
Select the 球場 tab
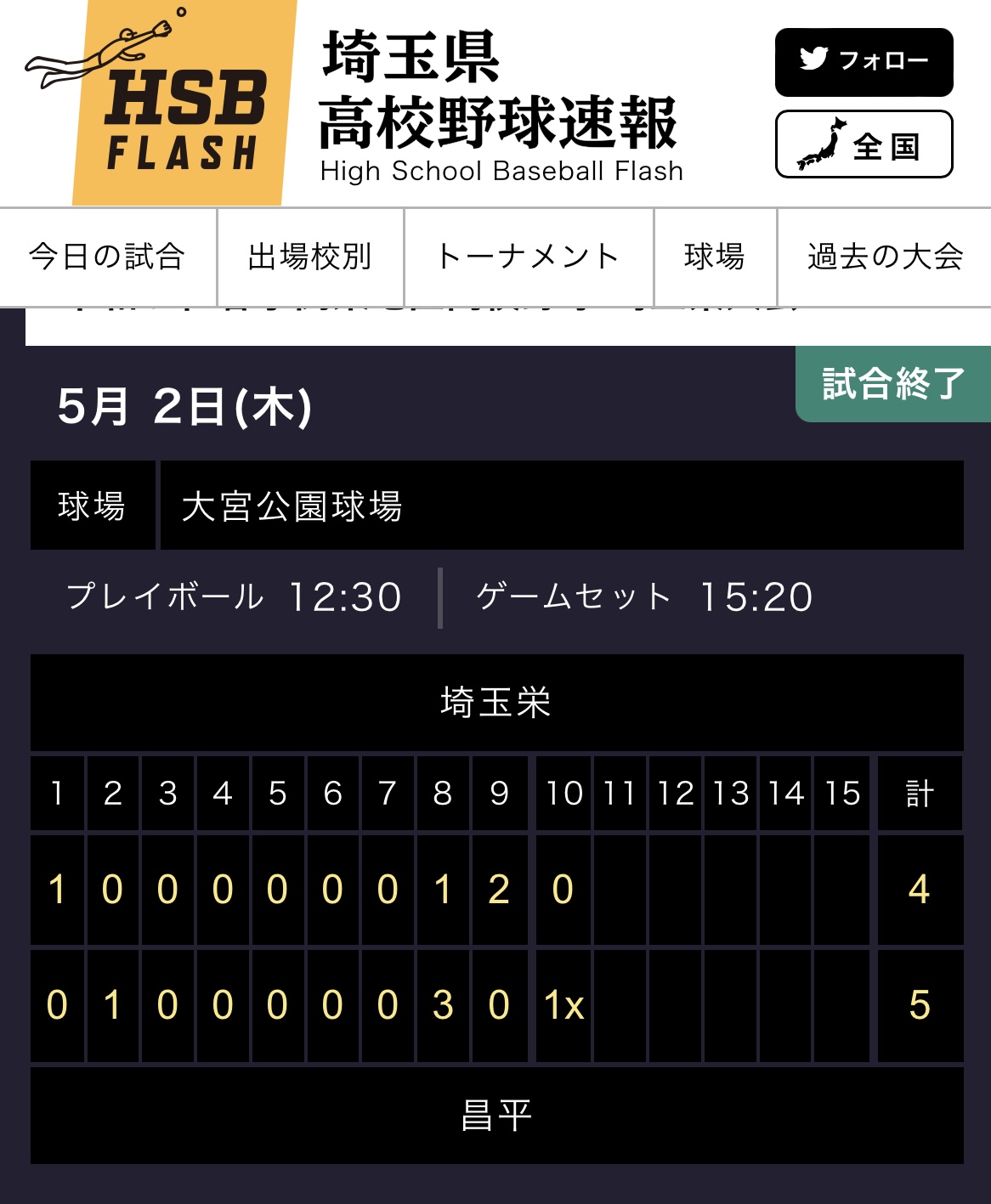715,257
